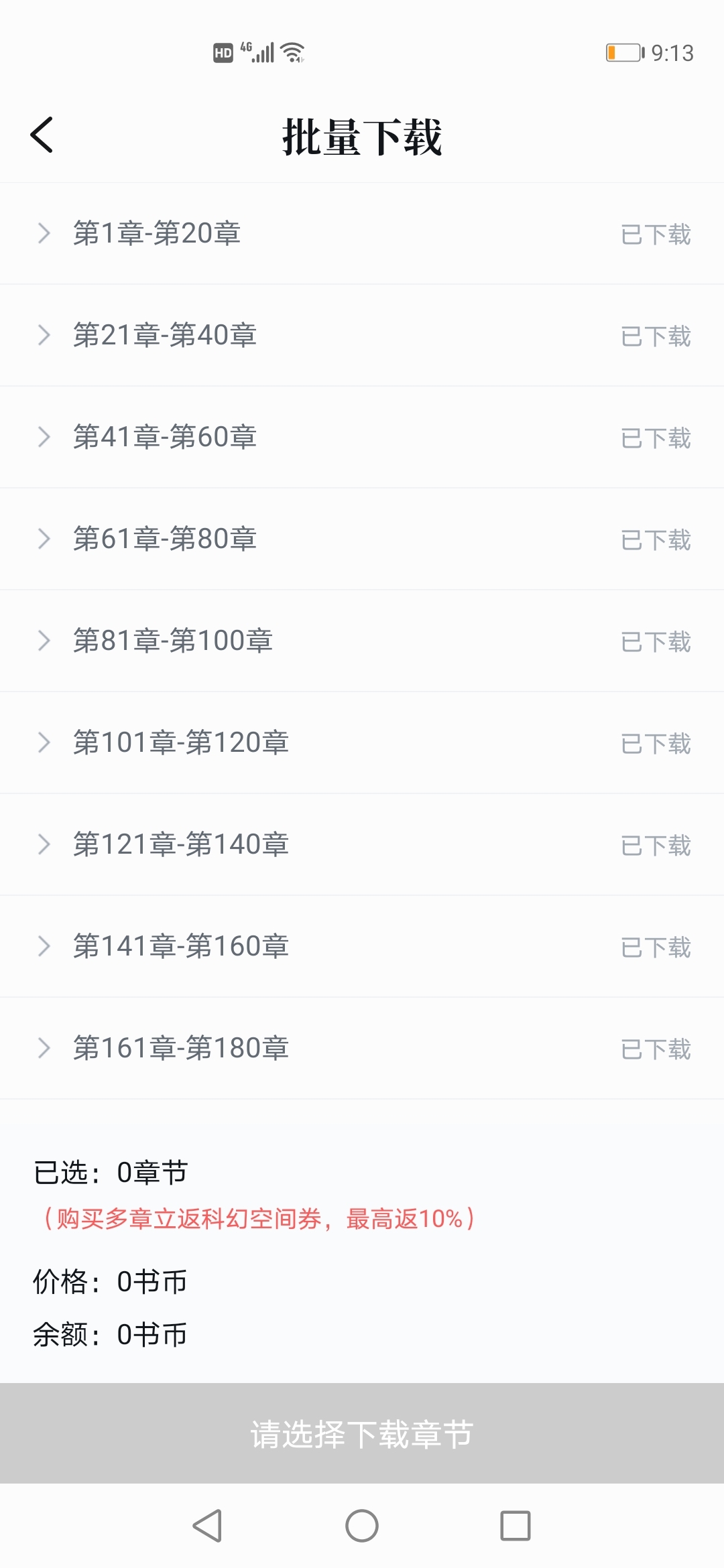This screenshot has height=1568, width=724.
Task: Tap the 请选择下载章节 button
Action: (x=362, y=1433)
